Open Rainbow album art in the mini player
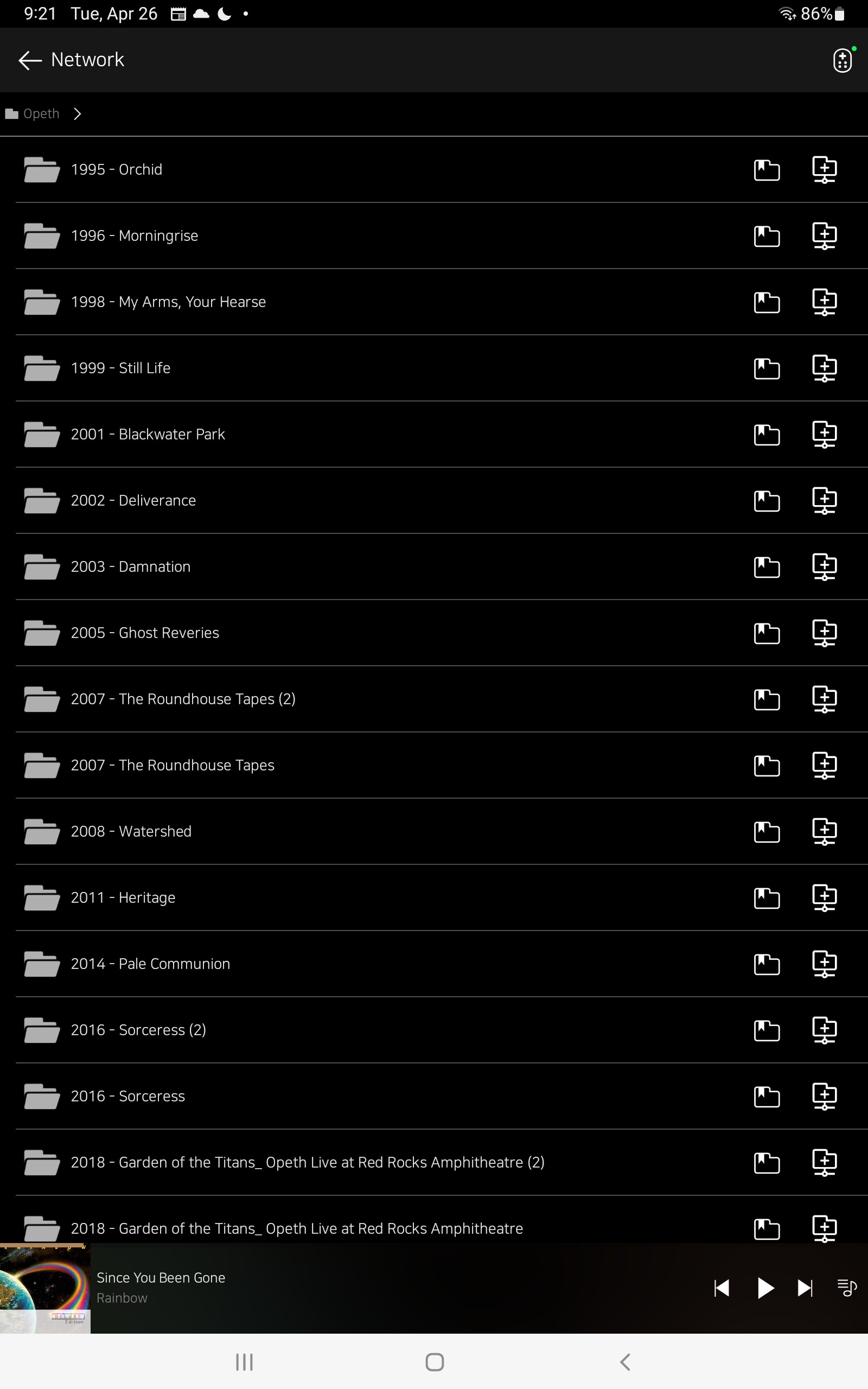The height and width of the screenshot is (1389, 868). tap(45, 1289)
